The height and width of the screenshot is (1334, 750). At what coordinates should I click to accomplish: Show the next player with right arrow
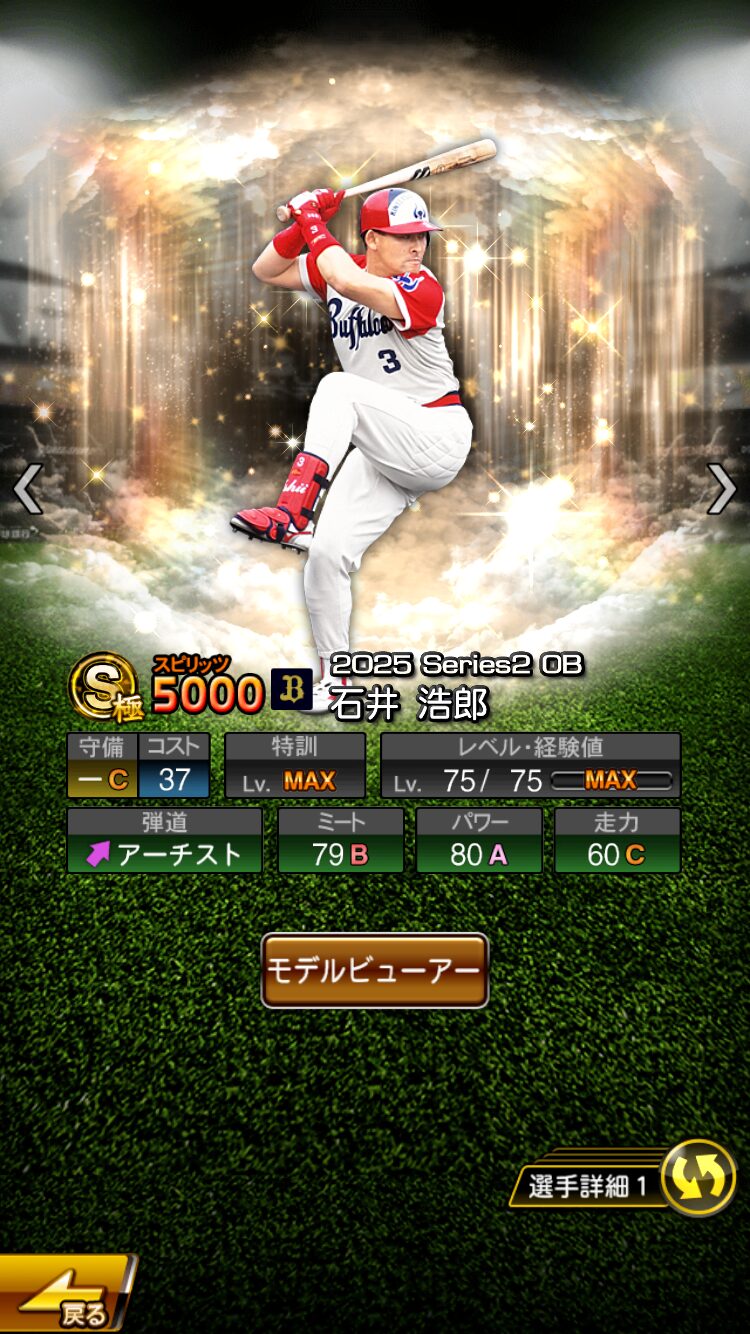722,490
